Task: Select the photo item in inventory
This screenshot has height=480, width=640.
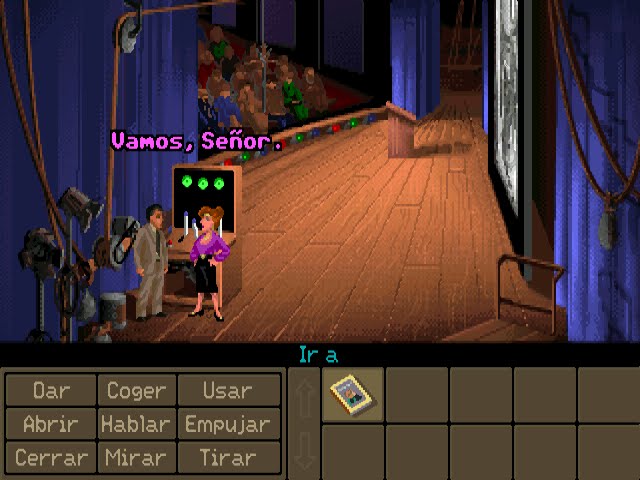Action: coord(352,395)
